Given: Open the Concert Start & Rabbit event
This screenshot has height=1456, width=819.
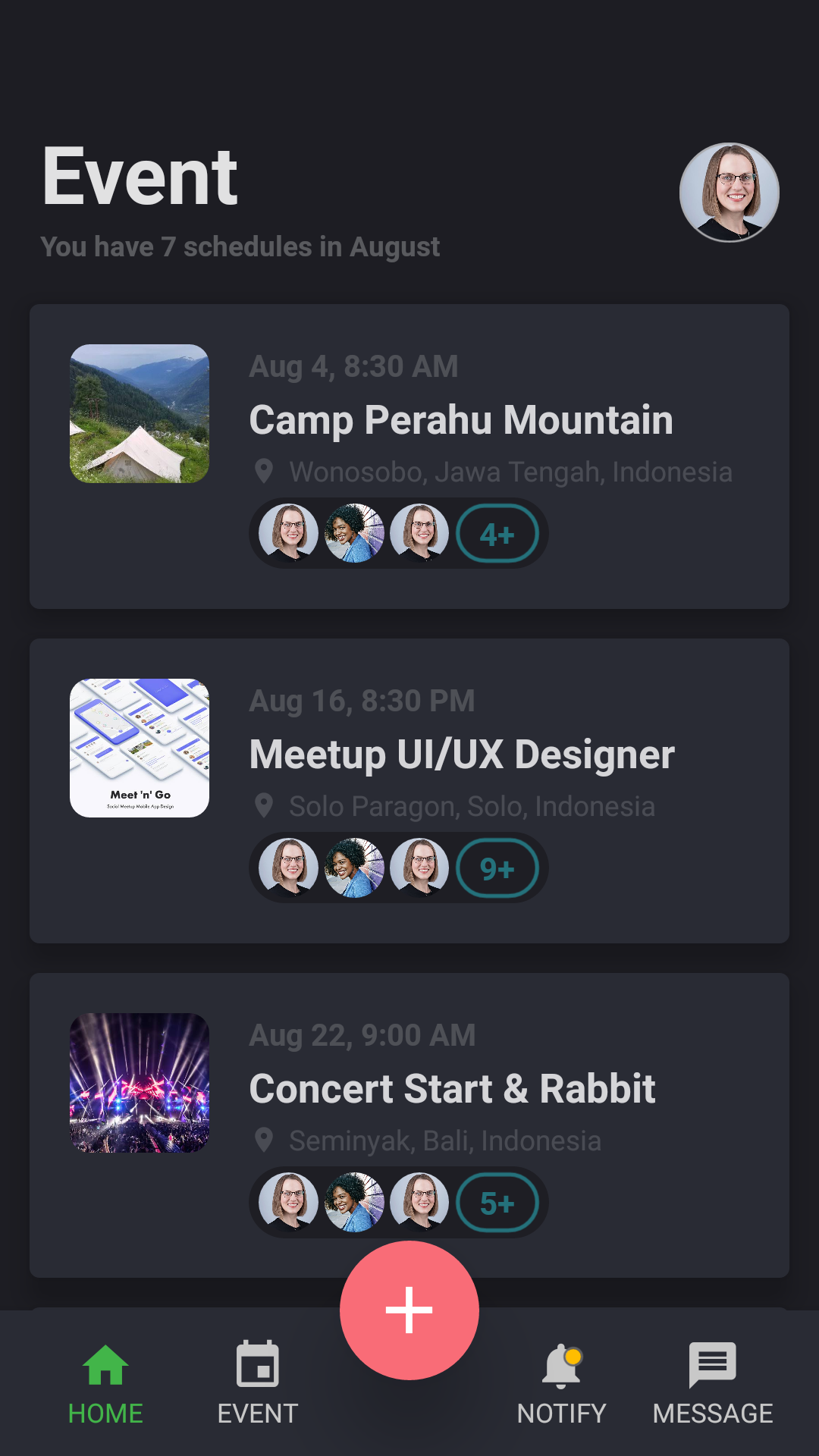Looking at the screenshot, I should [x=409, y=1125].
